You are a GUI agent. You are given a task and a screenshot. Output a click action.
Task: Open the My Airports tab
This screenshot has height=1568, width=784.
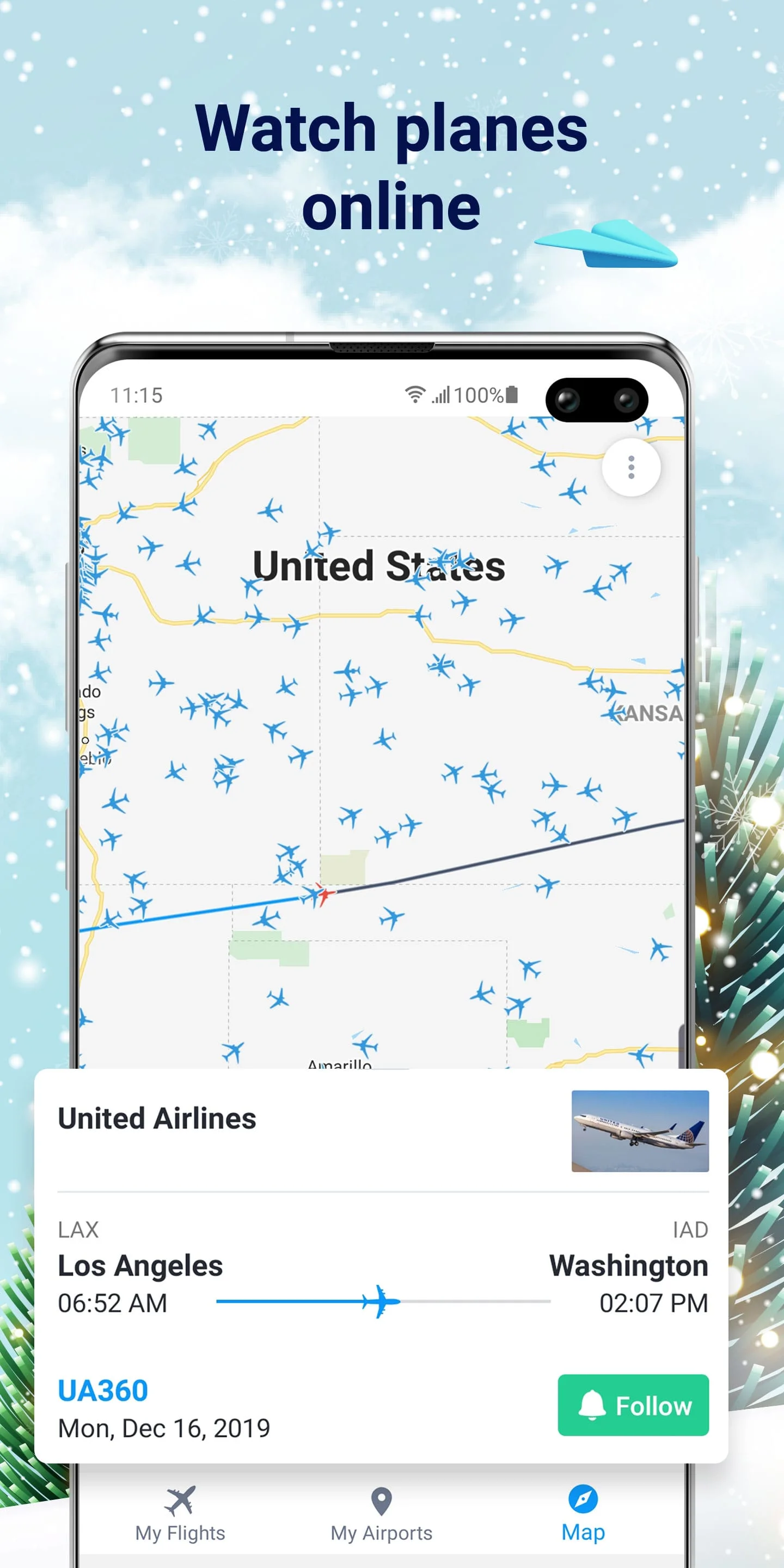(381, 1516)
